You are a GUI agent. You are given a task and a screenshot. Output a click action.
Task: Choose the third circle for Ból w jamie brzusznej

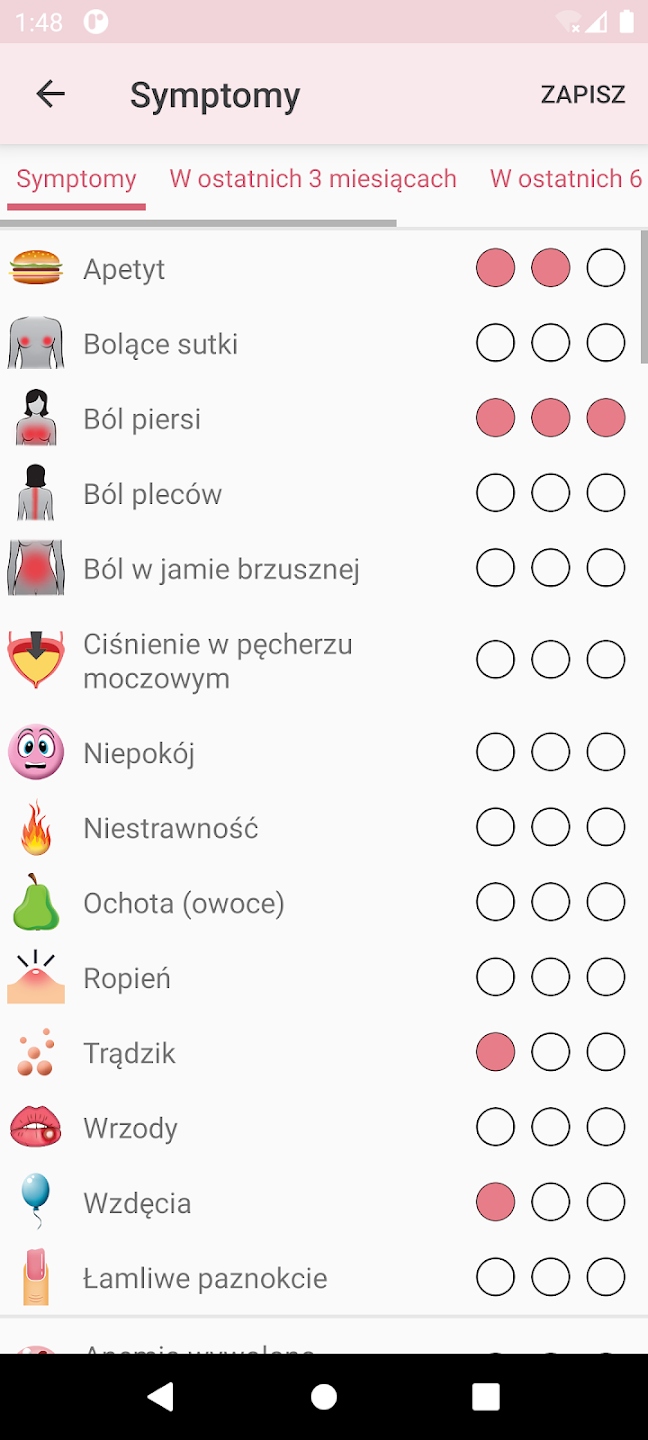coord(606,568)
